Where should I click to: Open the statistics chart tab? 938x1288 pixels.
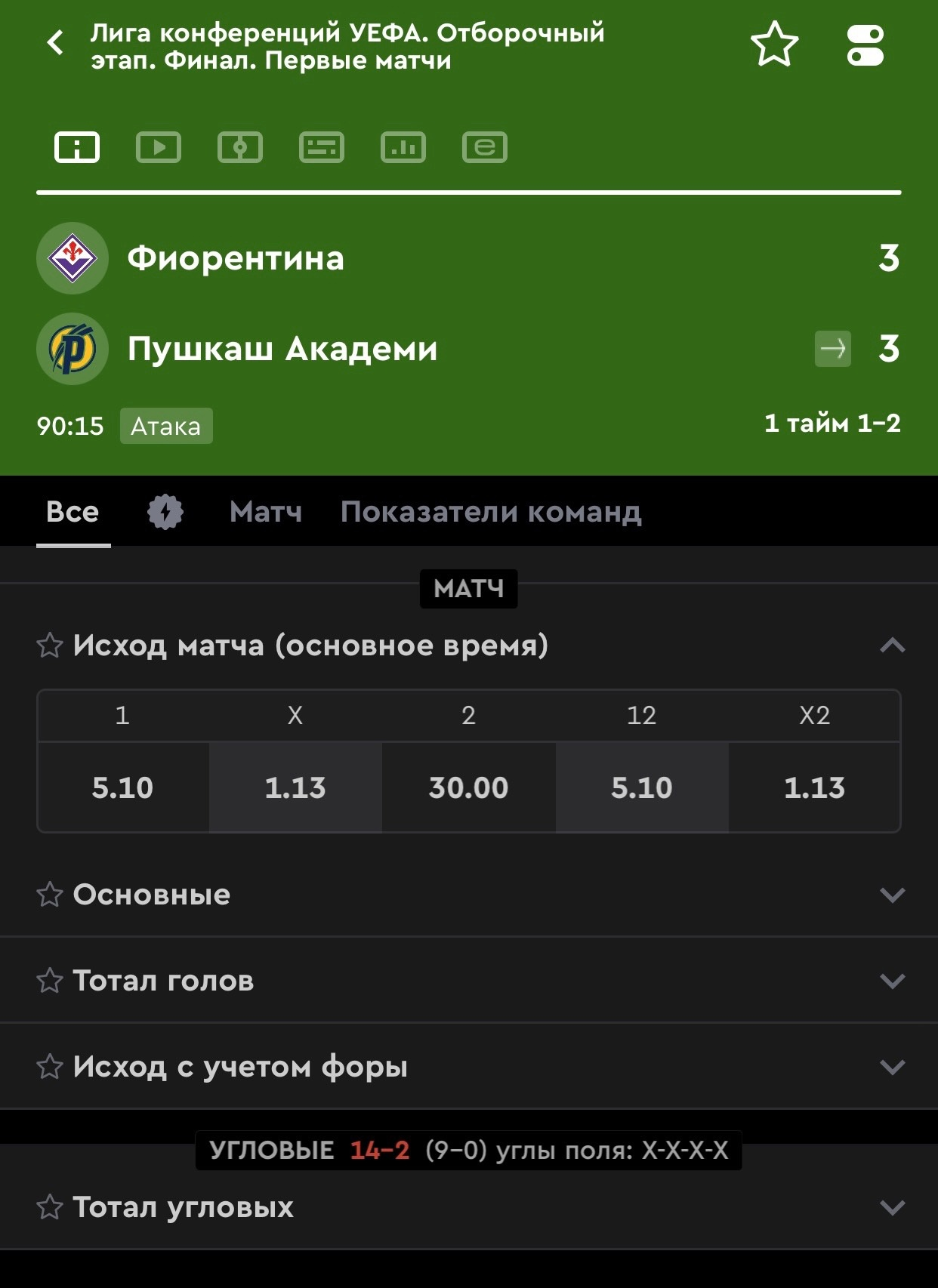pos(403,147)
